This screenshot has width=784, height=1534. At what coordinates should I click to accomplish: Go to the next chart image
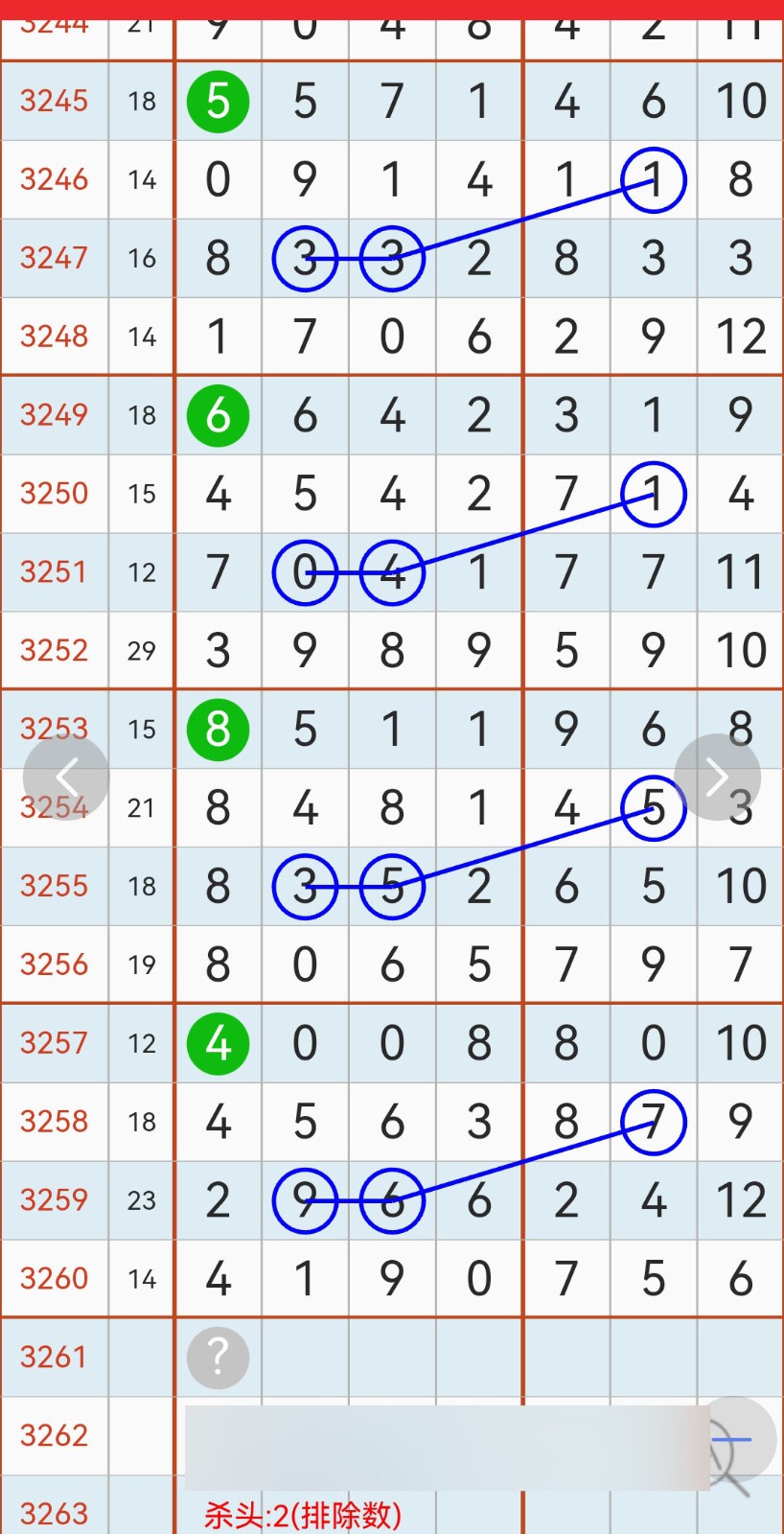click(x=717, y=778)
